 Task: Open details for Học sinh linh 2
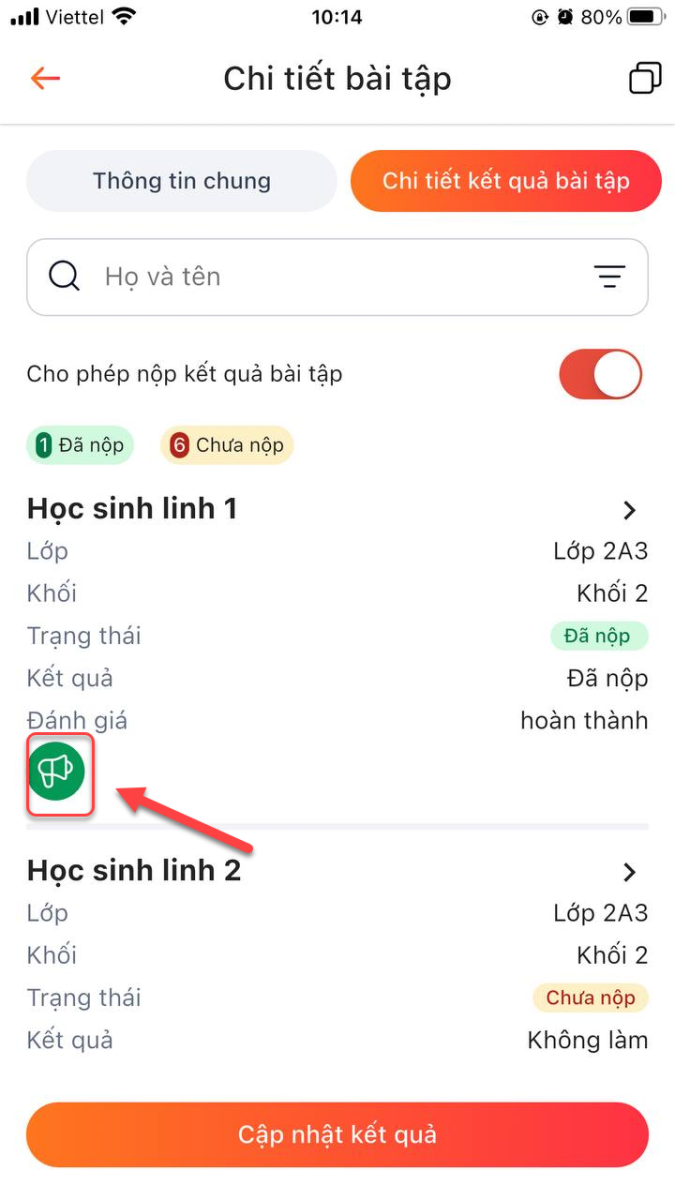click(629, 872)
